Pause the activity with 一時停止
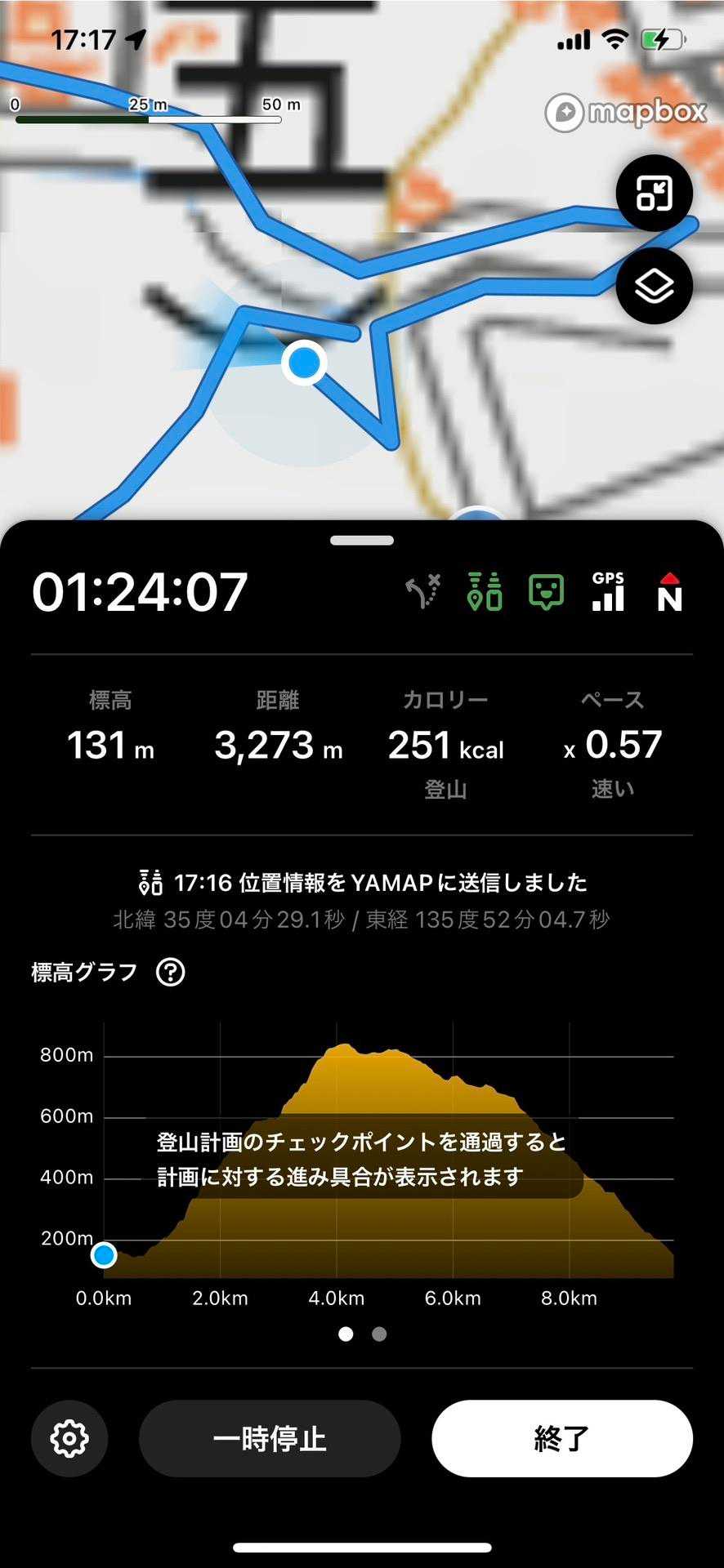This screenshot has height=1568, width=724. 270,1438
